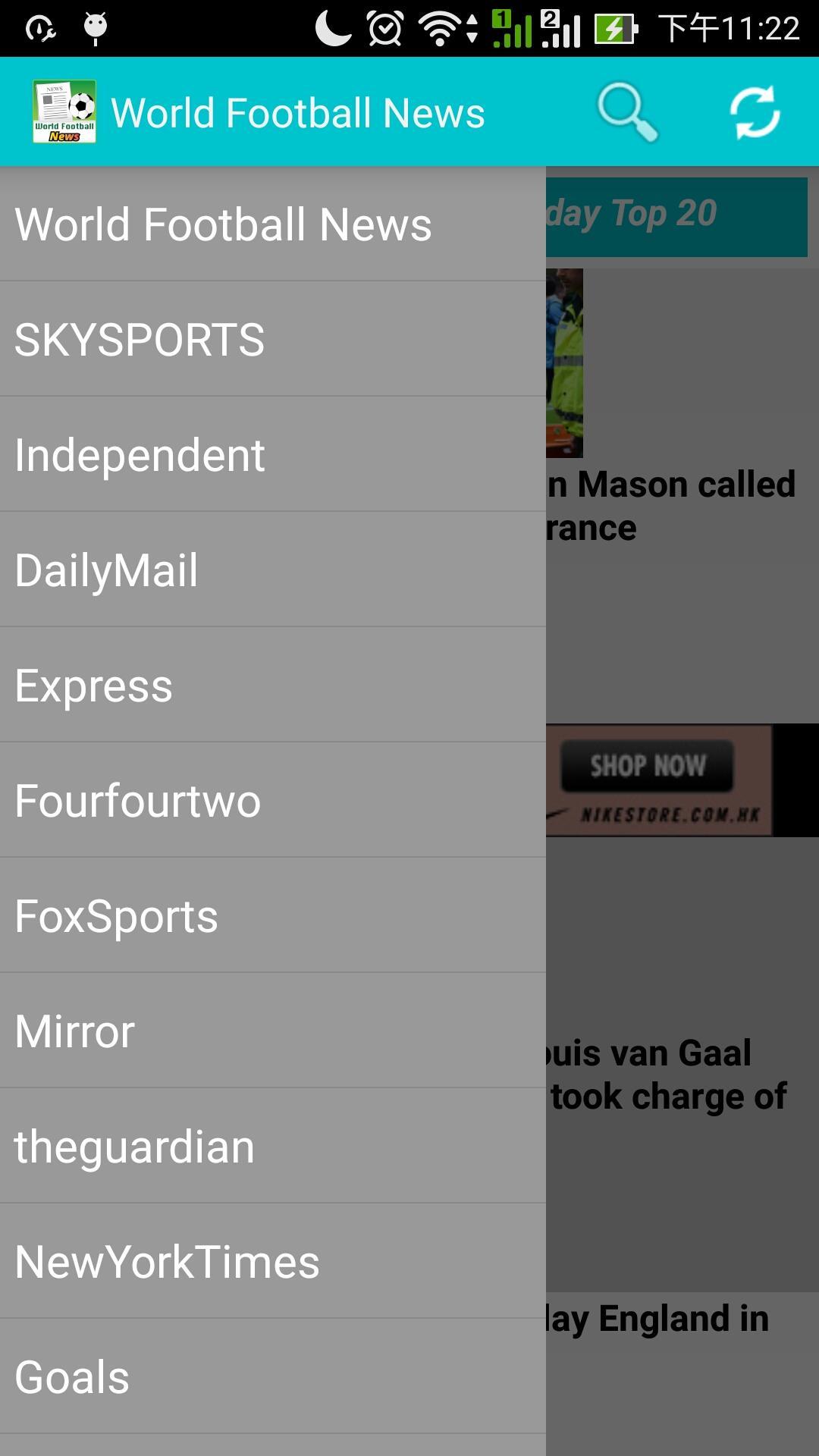Screen dimensions: 819x1456
Task: Open the DailyMail section
Action: tap(106, 570)
